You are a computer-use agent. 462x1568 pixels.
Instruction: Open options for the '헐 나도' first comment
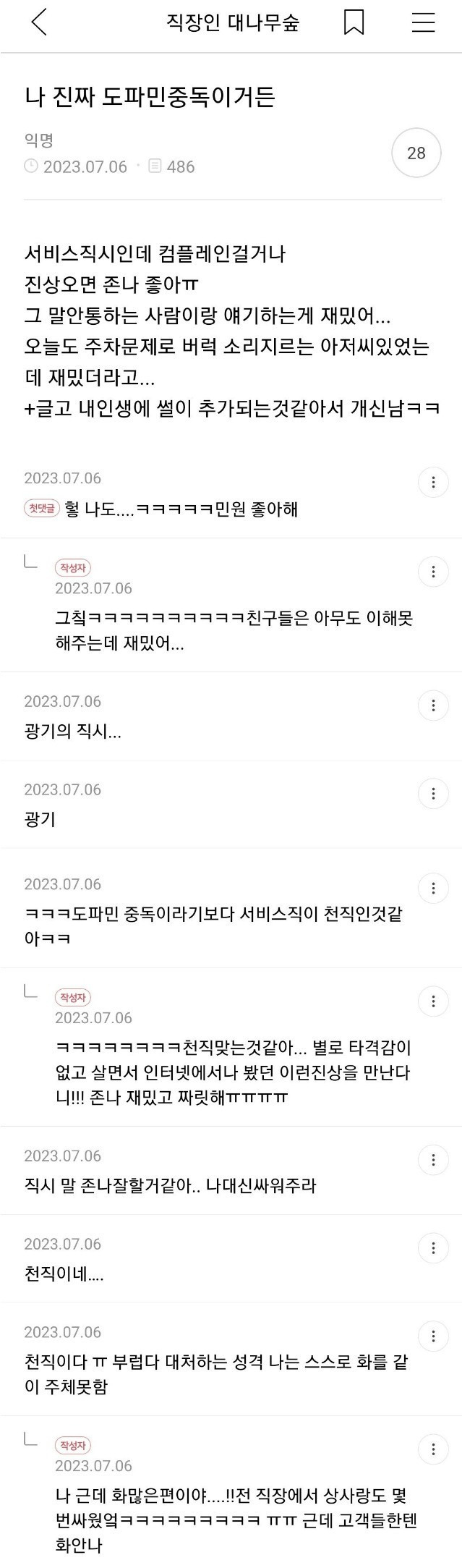coord(433,482)
